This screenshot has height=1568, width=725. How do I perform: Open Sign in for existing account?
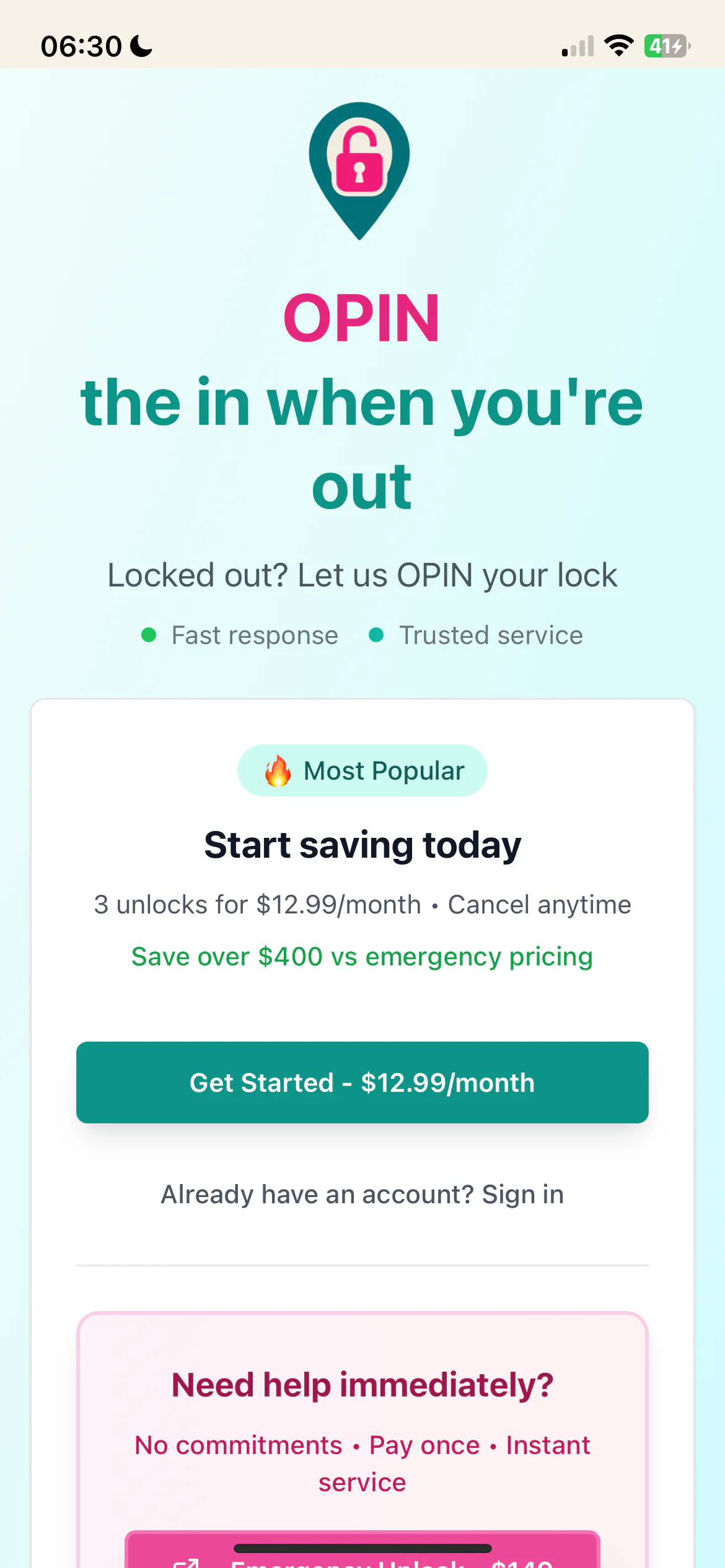coord(522,1195)
